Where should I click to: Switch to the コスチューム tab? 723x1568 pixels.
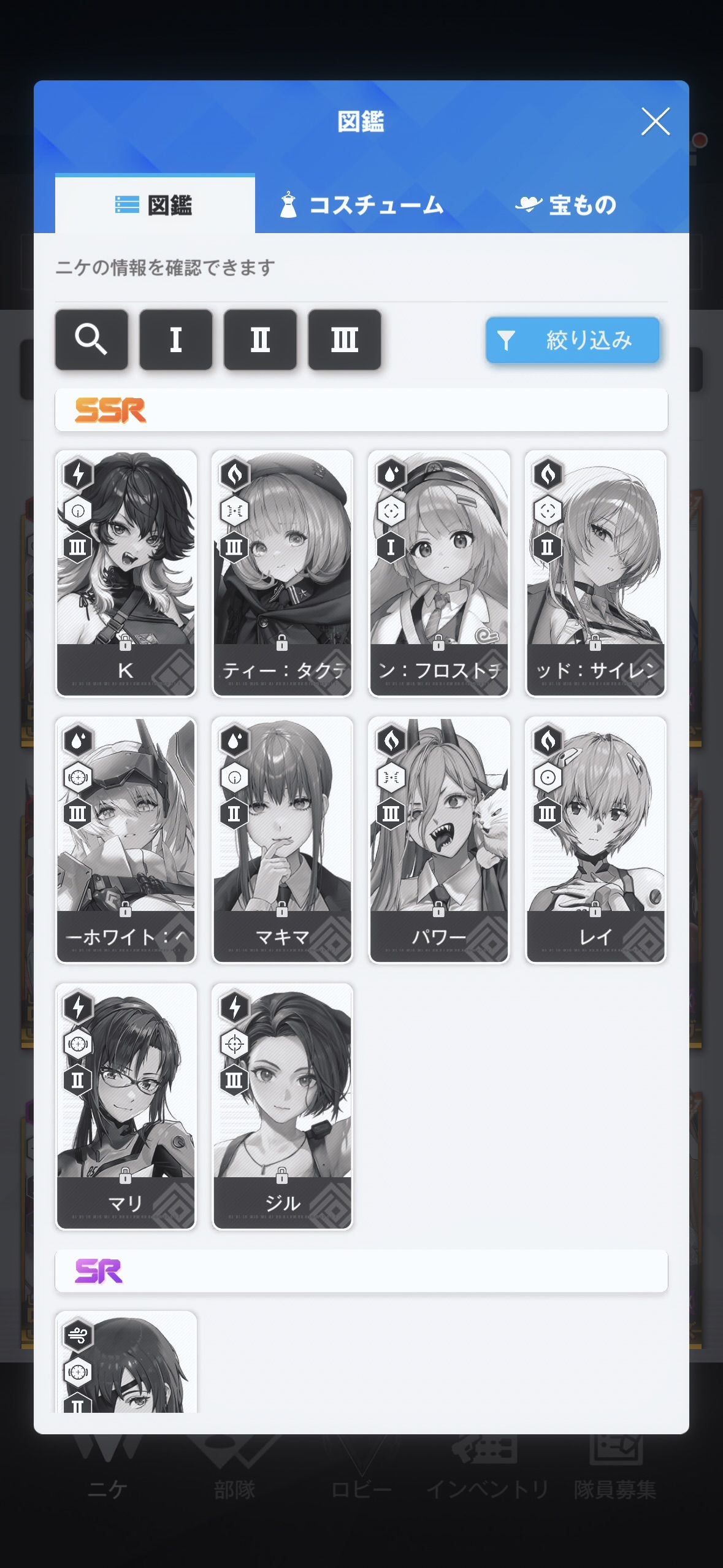coord(362,205)
